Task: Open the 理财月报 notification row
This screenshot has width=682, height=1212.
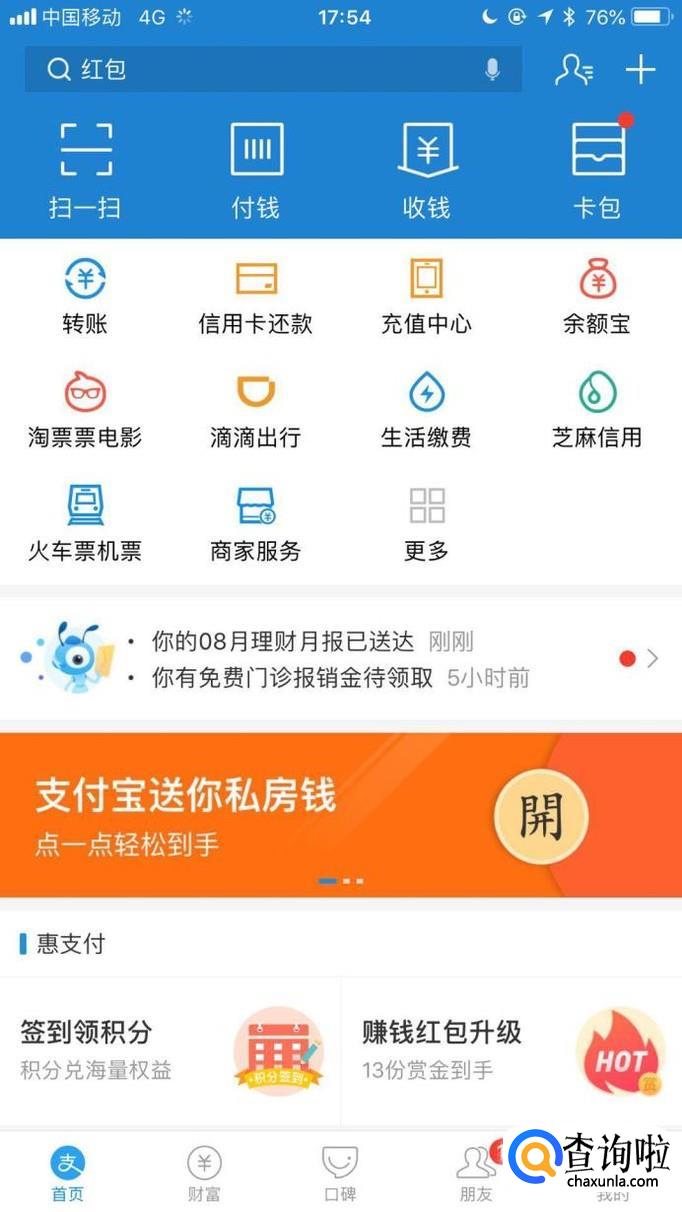Action: [340, 642]
